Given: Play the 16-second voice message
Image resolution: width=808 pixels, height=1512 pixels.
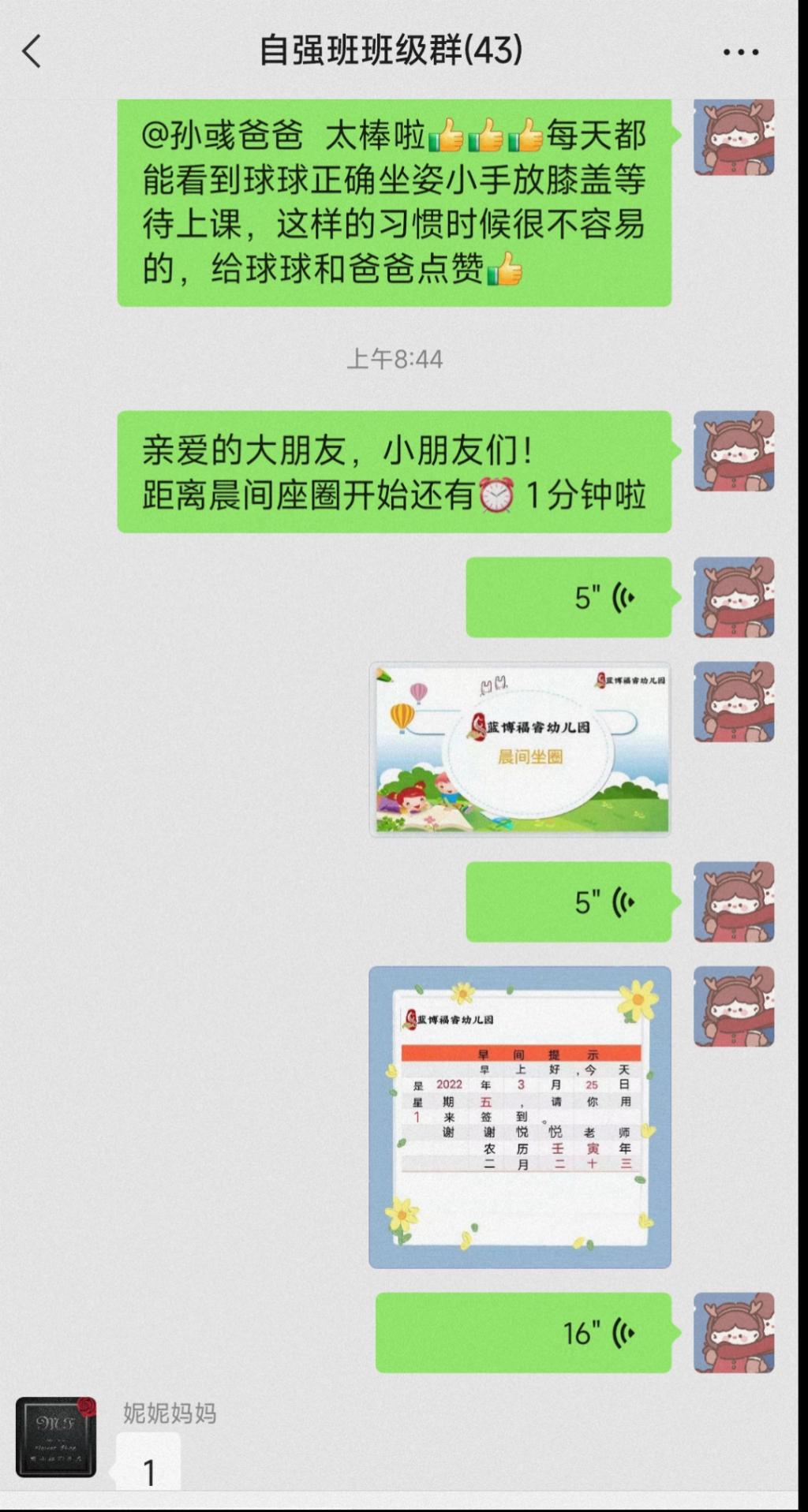Looking at the screenshot, I should [x=523, y=1333].
